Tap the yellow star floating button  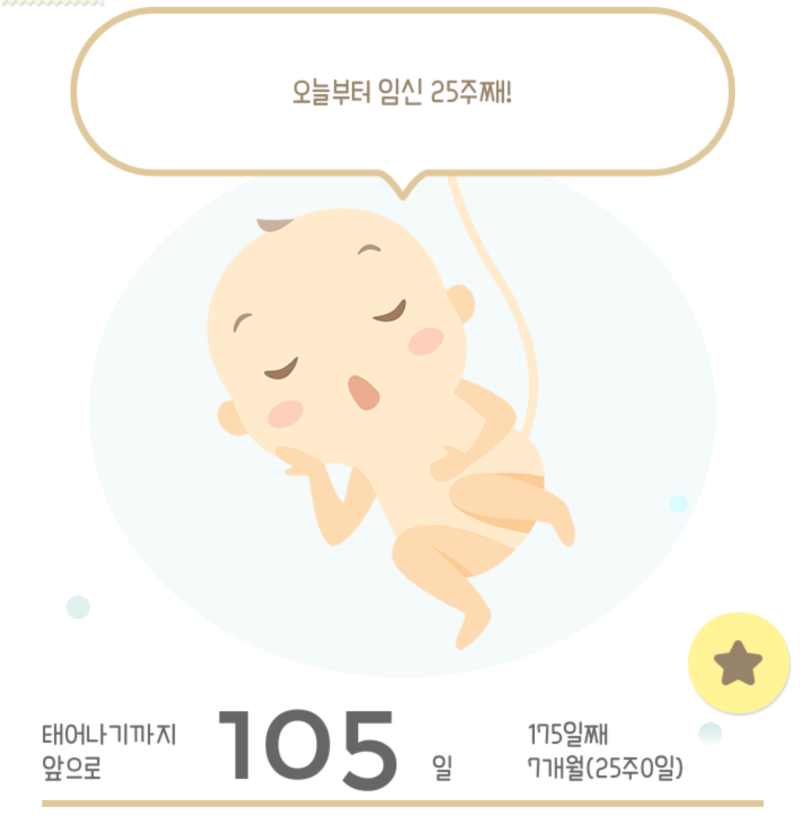(x=739, y=663)
